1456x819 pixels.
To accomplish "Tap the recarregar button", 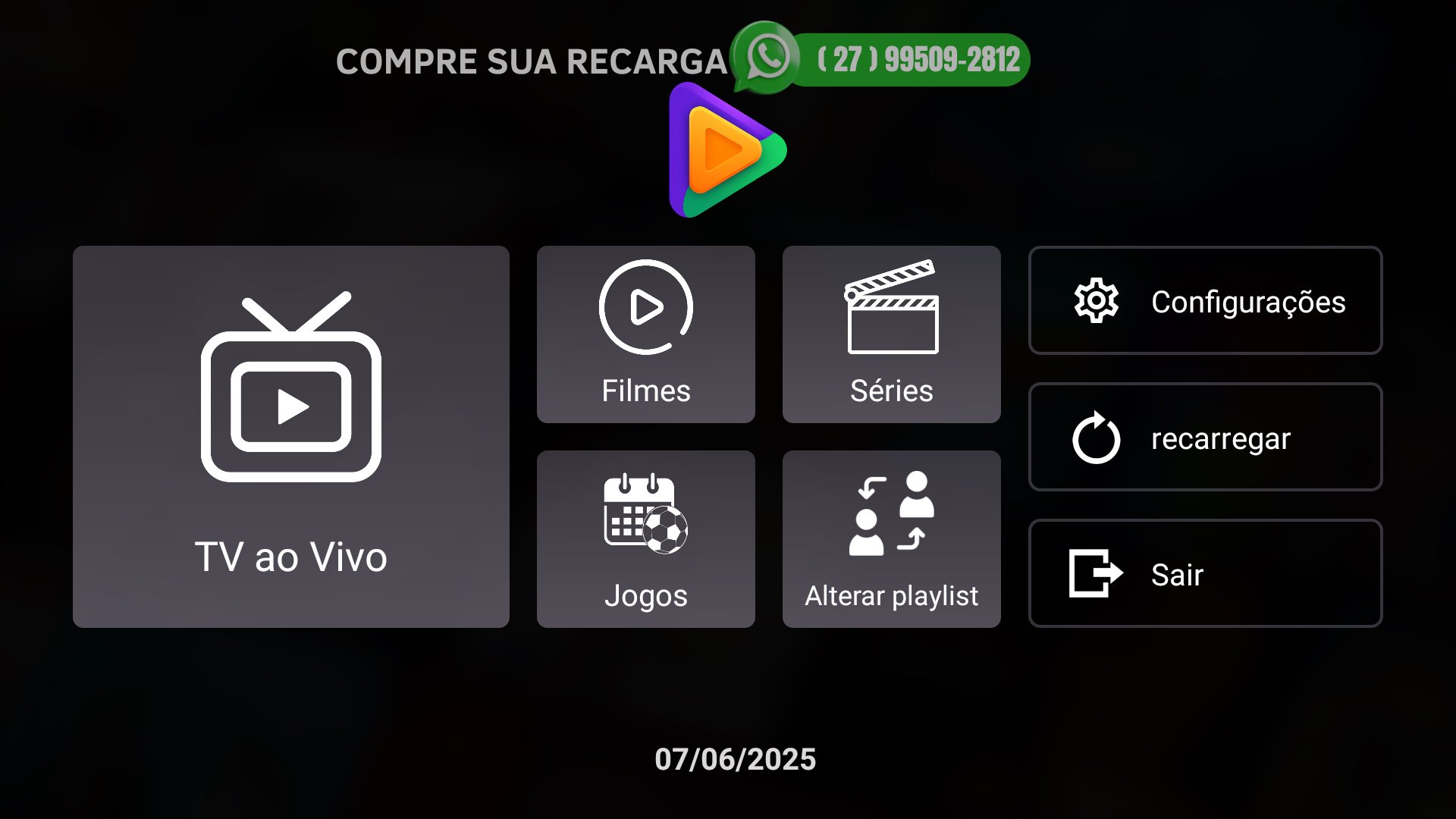I will click(1206, 437).
